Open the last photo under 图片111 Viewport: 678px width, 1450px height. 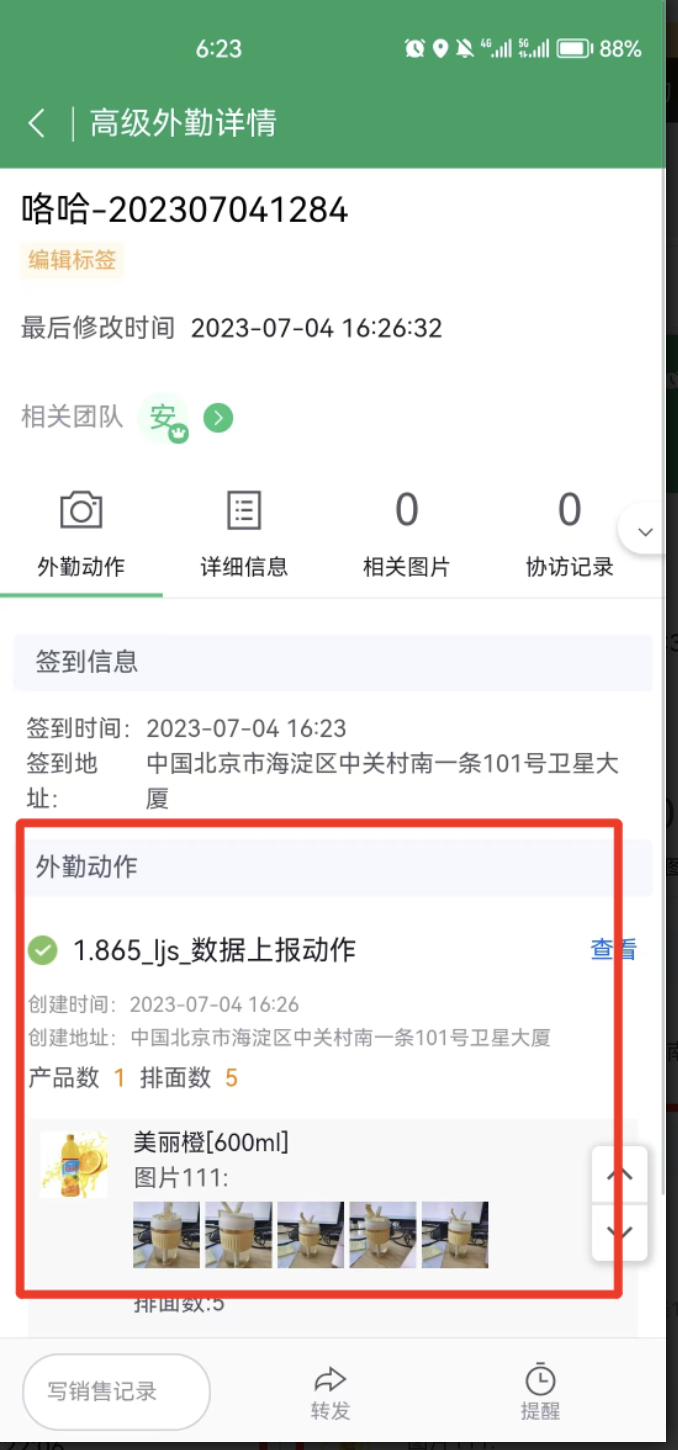tap(455, 1235)
